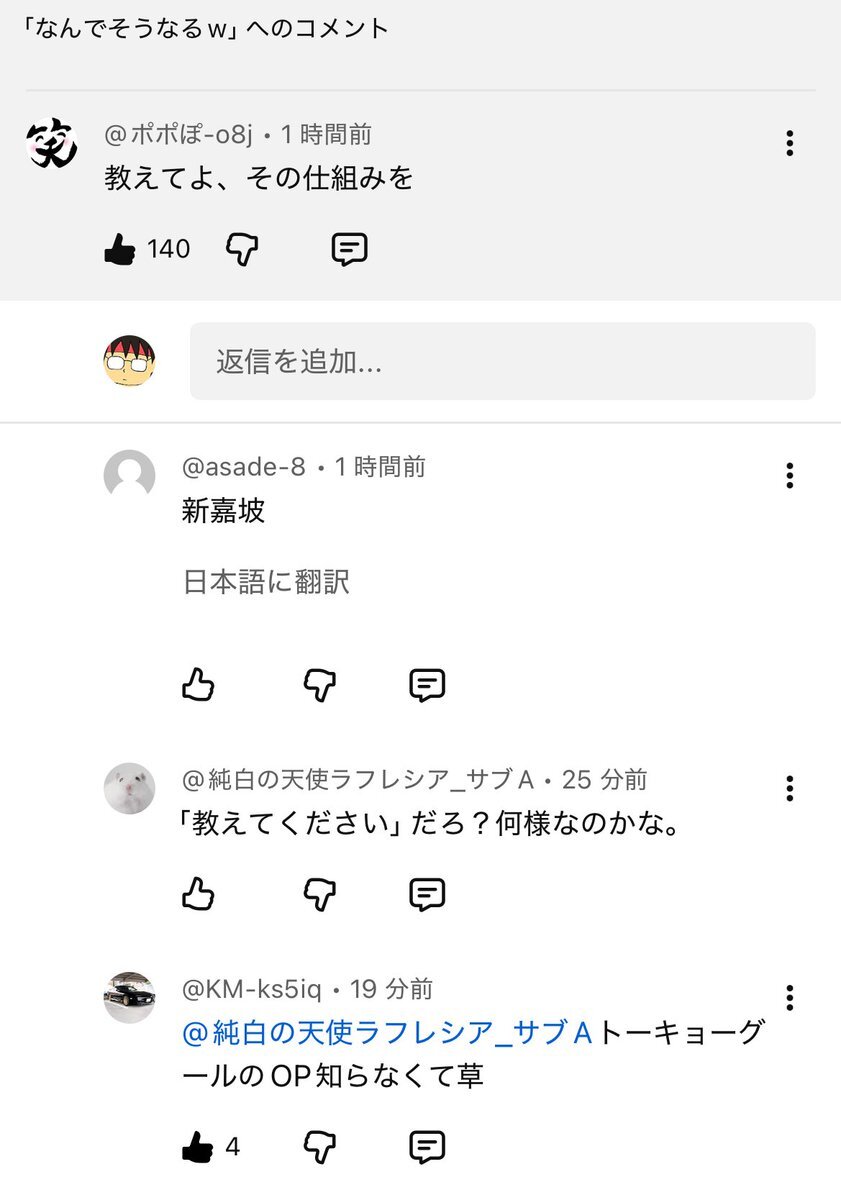The image size is (841, 1200).
Task: Like the comment by ポポぽ-o8j
Action: [120, 249]
